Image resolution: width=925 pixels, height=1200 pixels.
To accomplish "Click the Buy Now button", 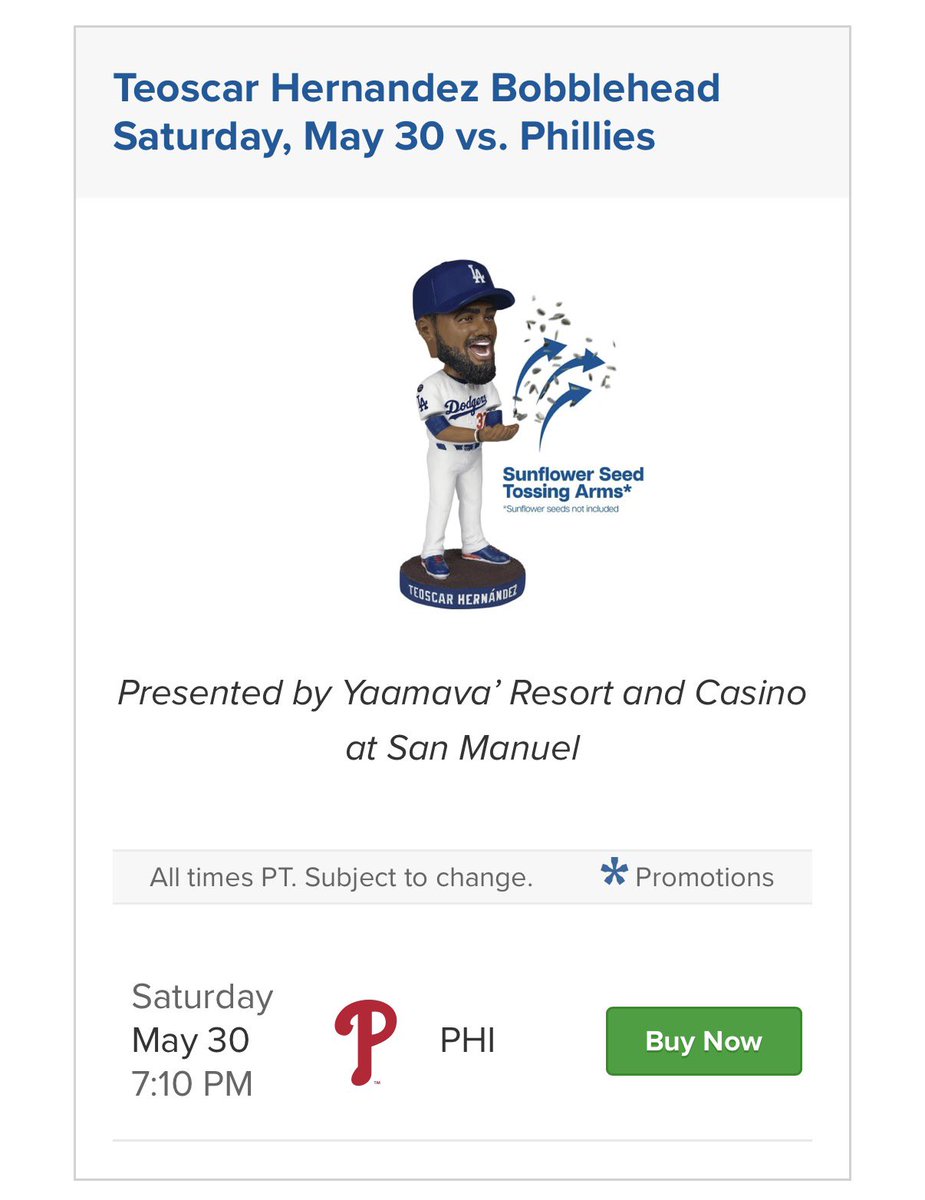I will coord(703,1040).
